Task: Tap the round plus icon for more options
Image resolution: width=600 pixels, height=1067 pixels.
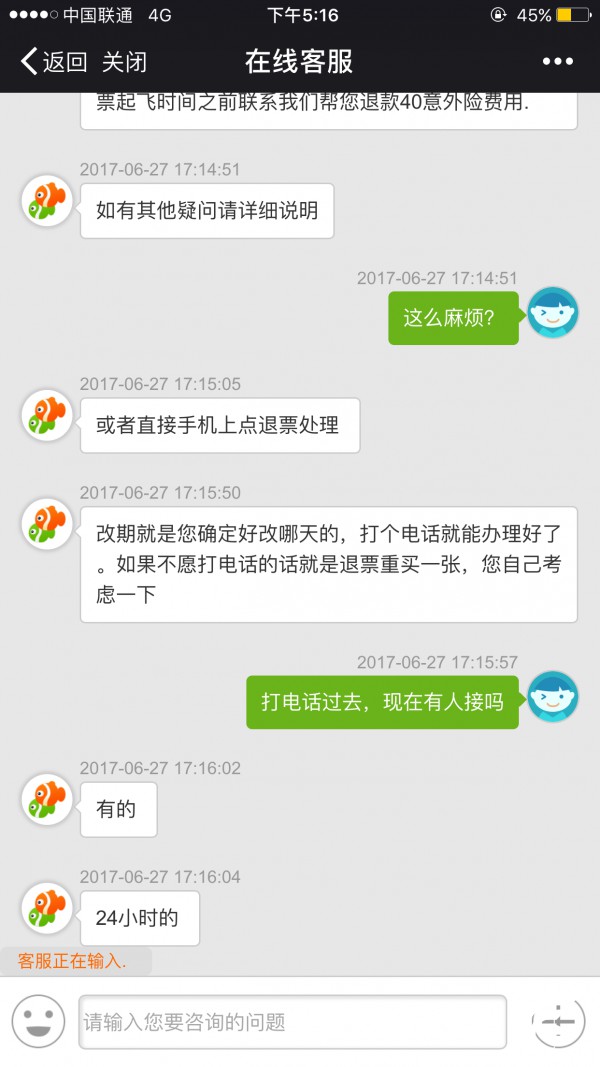Action: click(x=559, y=1021)
